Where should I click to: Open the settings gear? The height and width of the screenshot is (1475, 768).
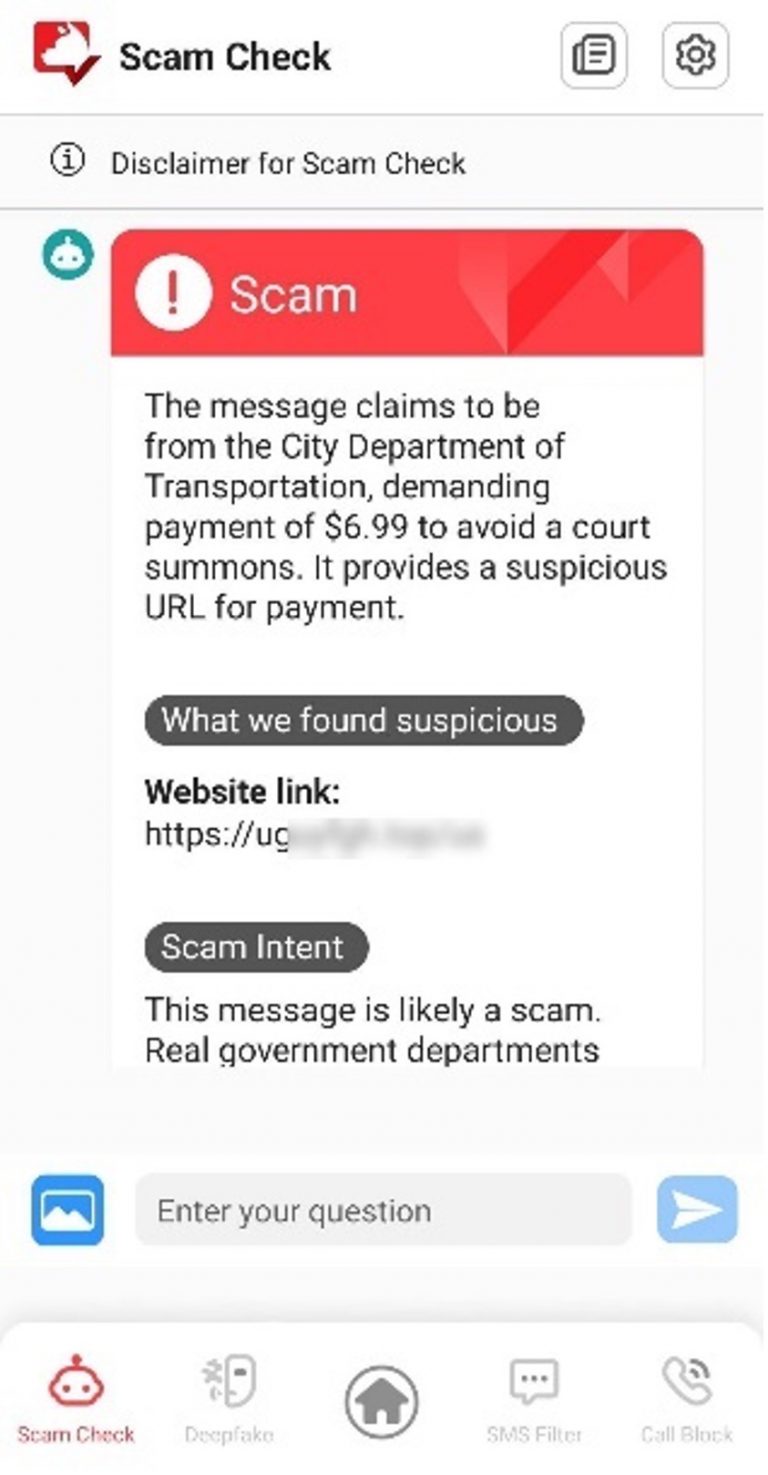click(x=696, y=56)
